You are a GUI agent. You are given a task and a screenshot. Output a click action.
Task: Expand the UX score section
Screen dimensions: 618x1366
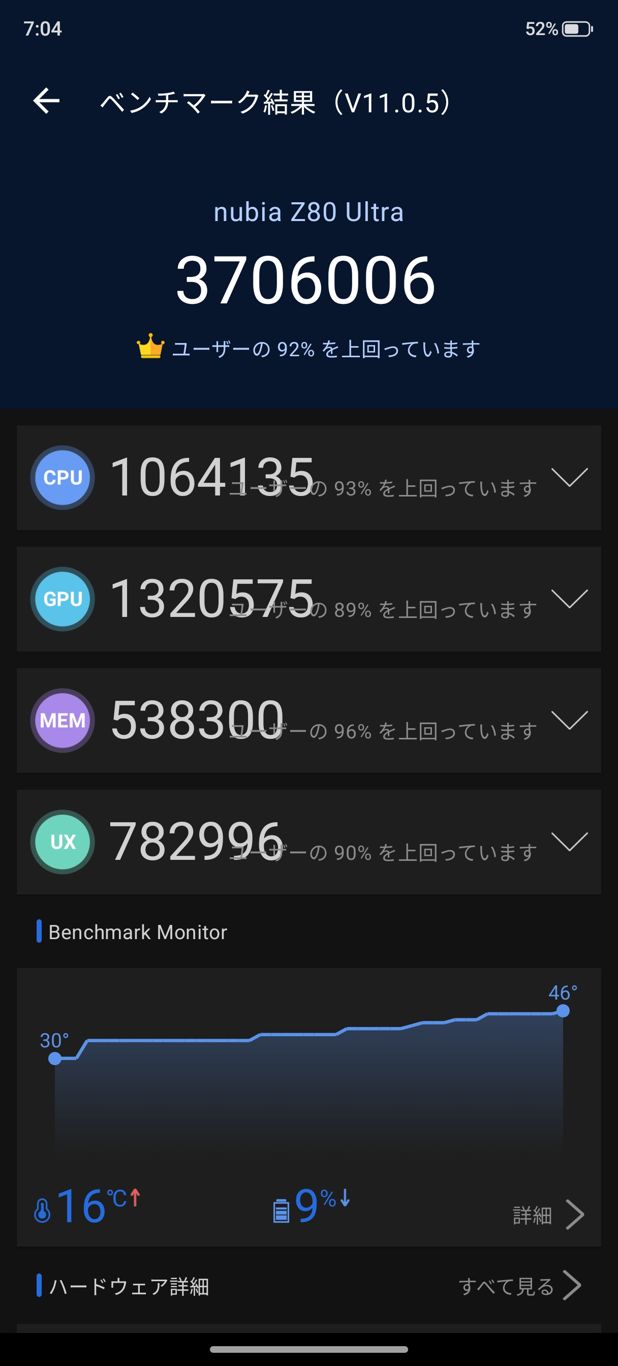569,842
